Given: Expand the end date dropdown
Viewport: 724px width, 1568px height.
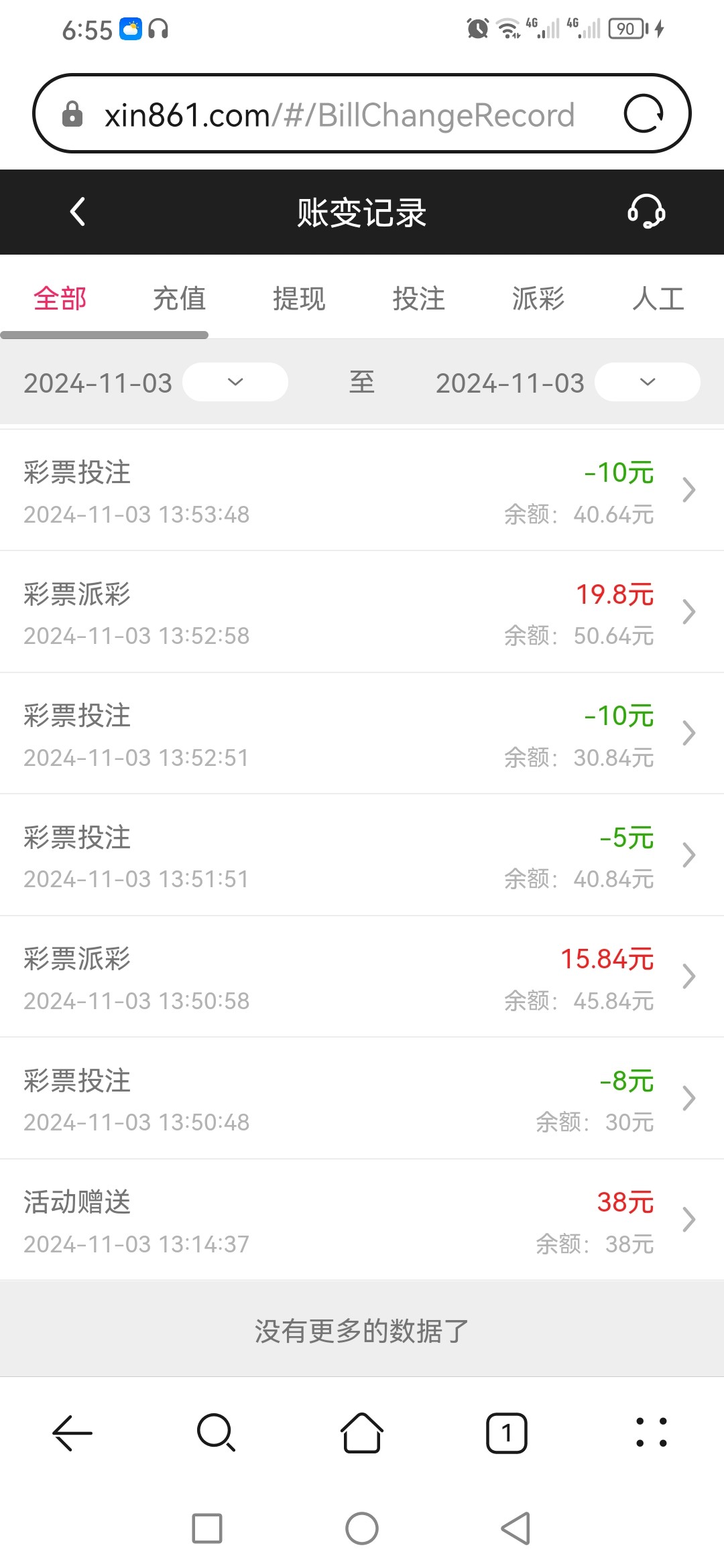Looking at the screenshot, I should [x=647, y=382].
